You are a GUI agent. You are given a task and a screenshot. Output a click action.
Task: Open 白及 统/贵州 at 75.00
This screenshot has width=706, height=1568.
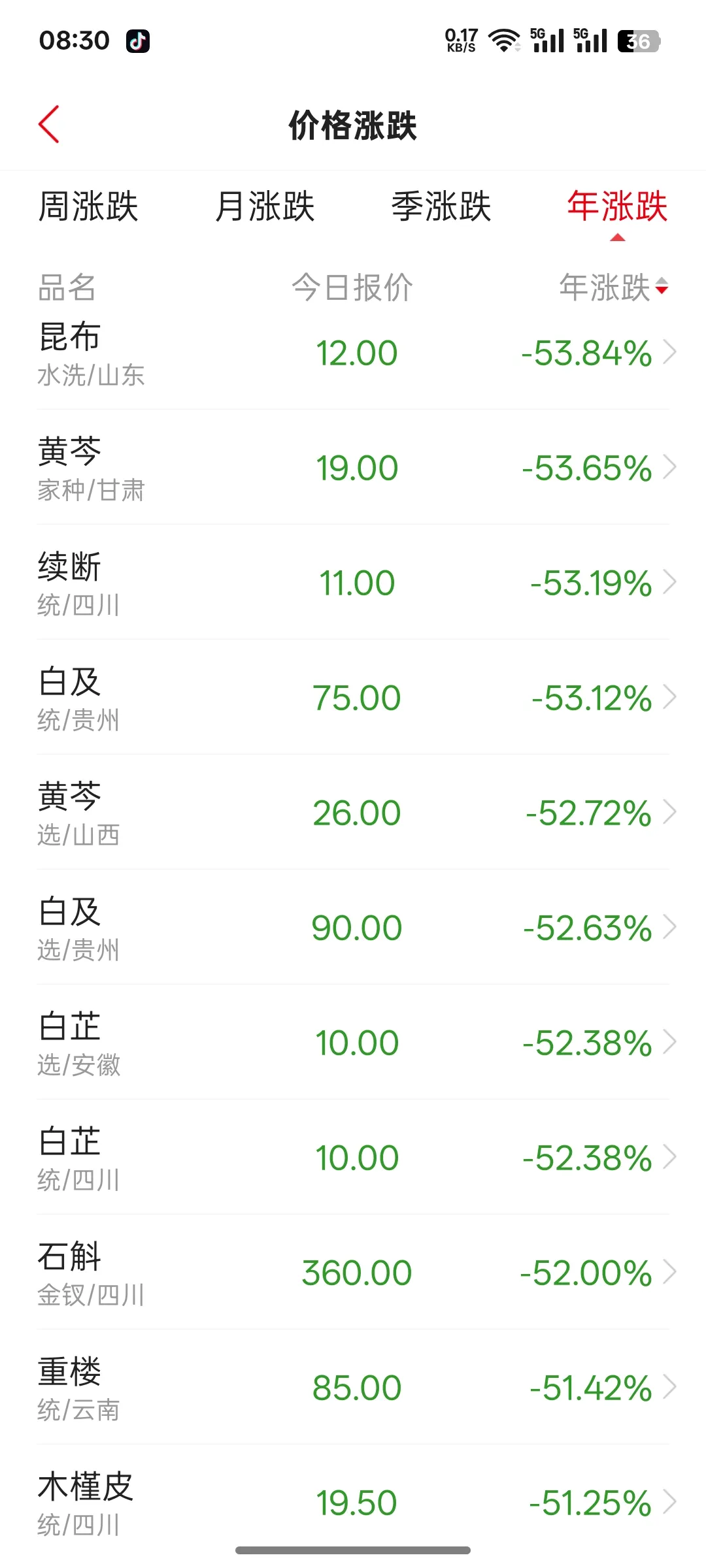pos(353,697)
